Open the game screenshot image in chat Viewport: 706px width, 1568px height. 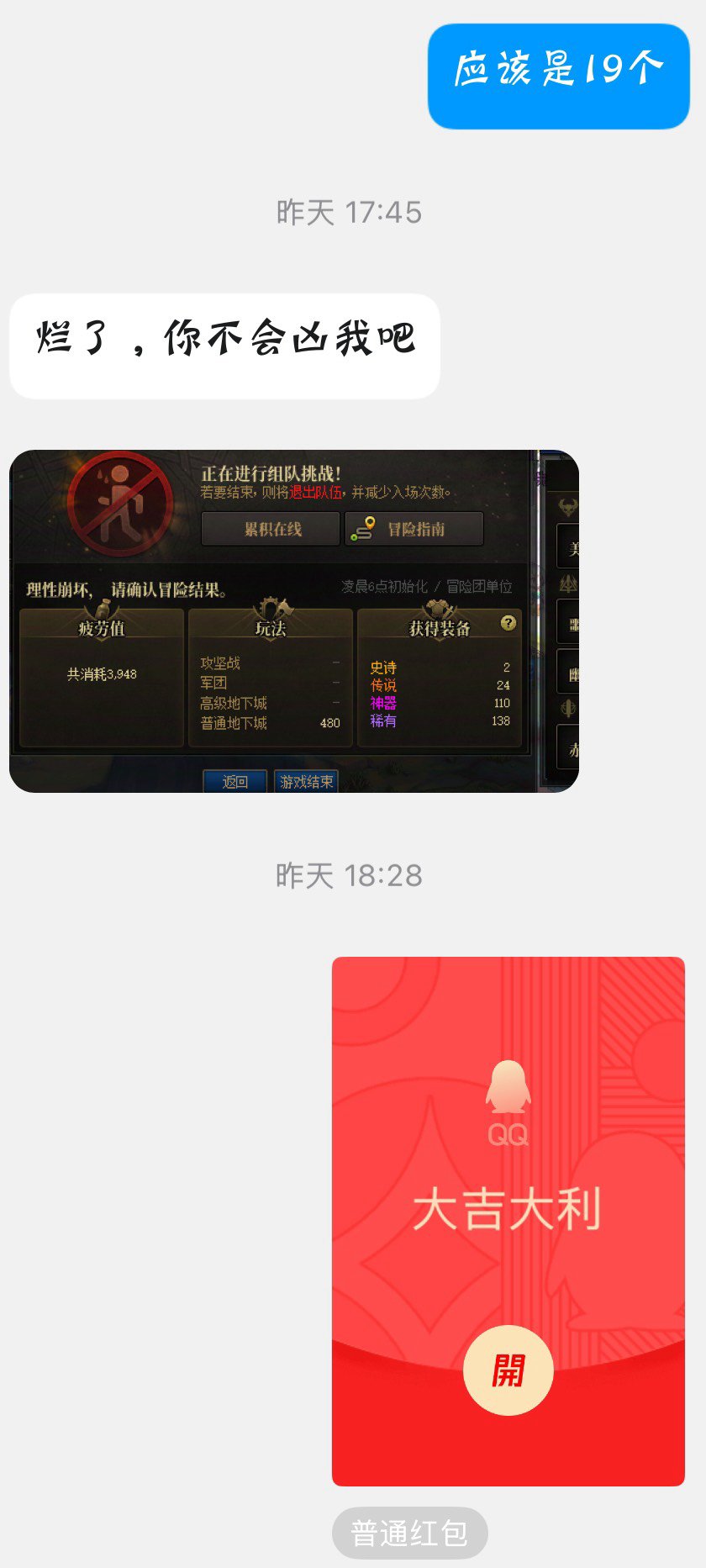click(x=293, y=621)
